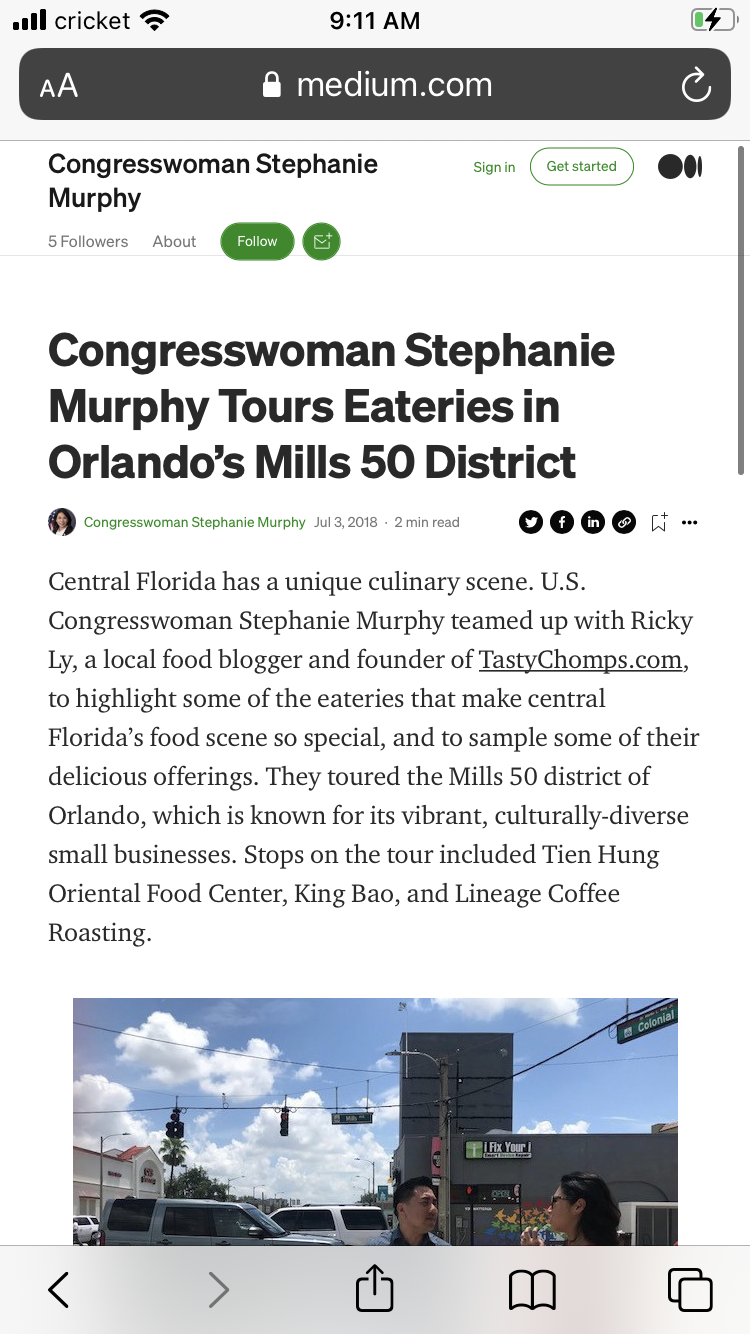Tap the medium.com address bar
This screenshot has height=1334, width=750.
375,85
